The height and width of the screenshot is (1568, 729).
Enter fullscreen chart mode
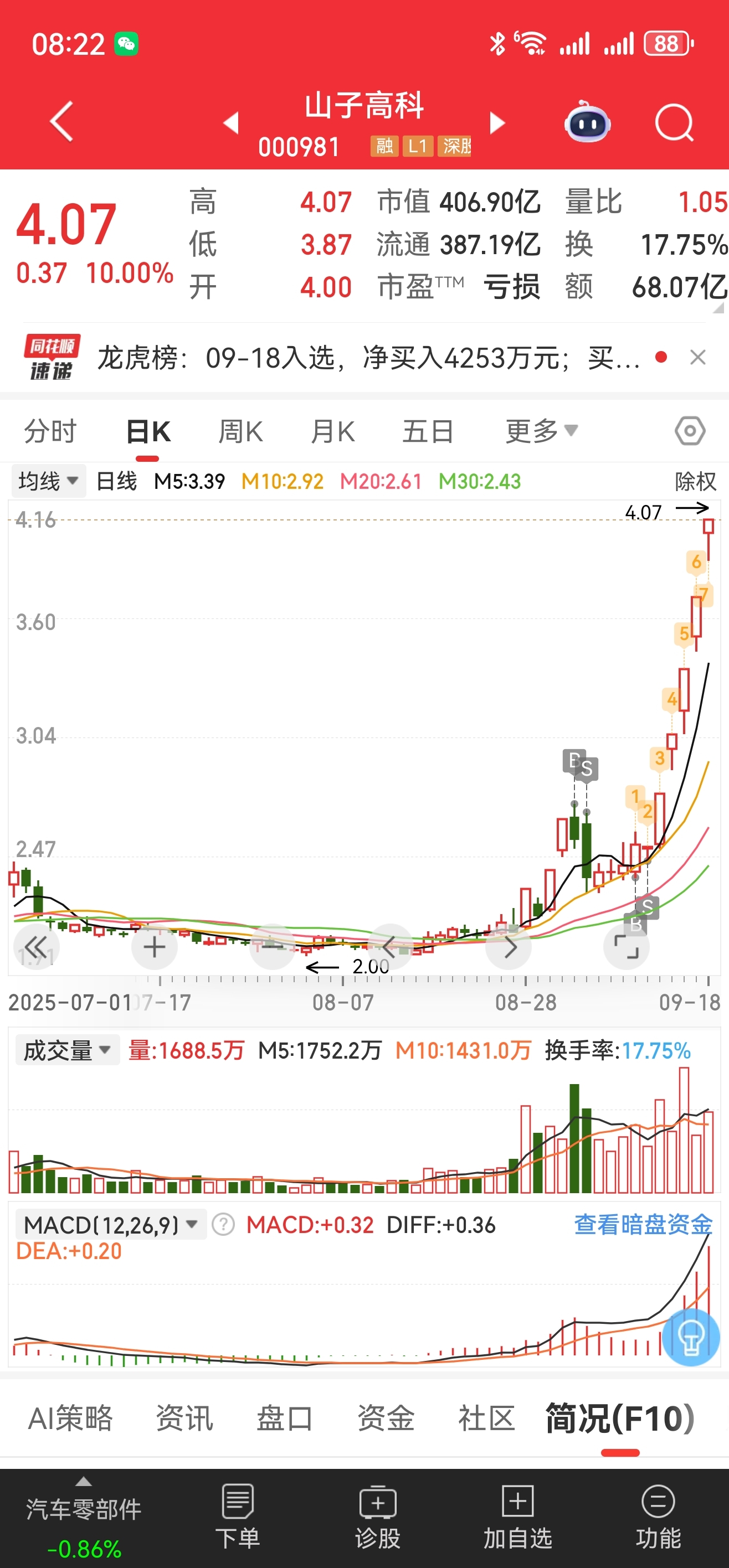point(626,947)
